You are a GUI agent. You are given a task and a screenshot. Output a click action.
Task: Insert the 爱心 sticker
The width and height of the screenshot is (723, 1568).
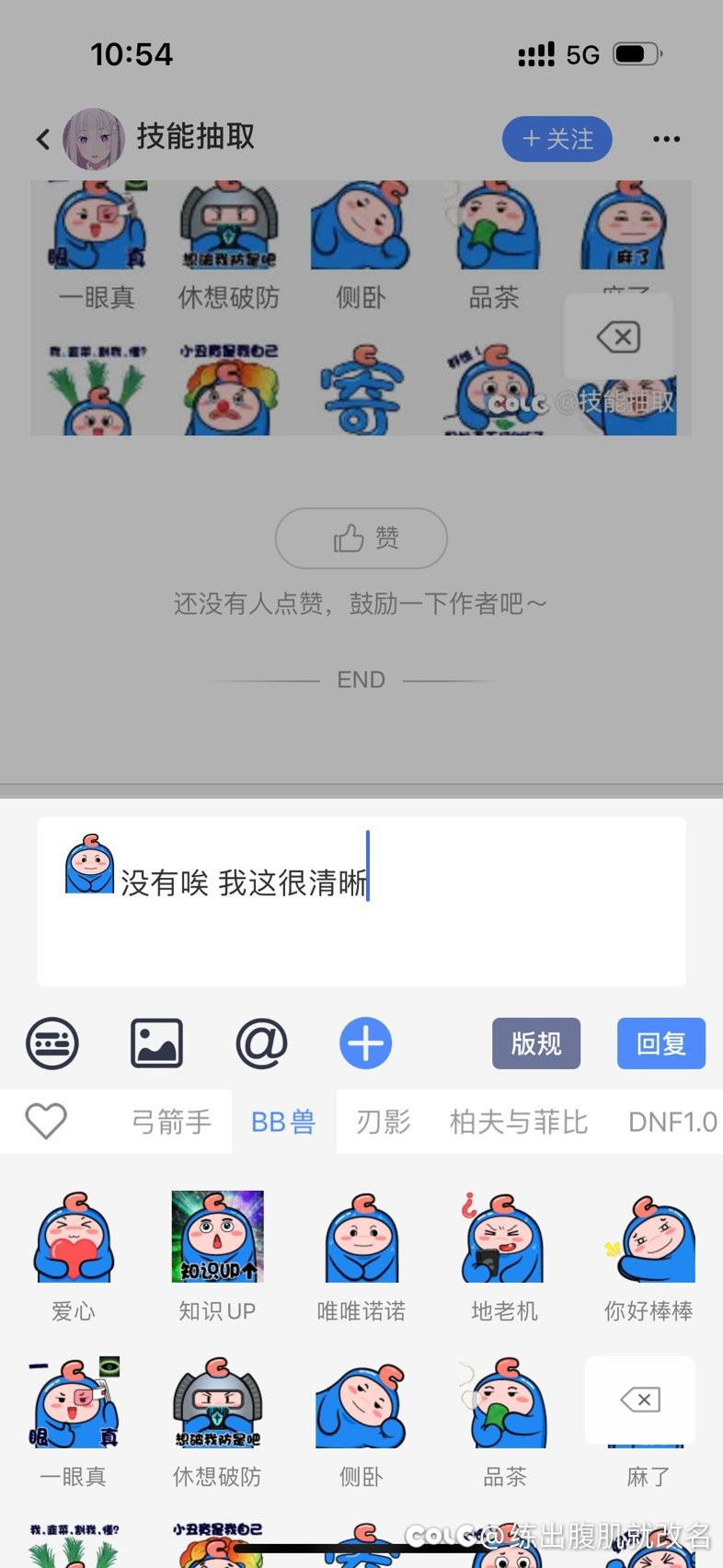pyautogui.click(x=74, y=1257)
